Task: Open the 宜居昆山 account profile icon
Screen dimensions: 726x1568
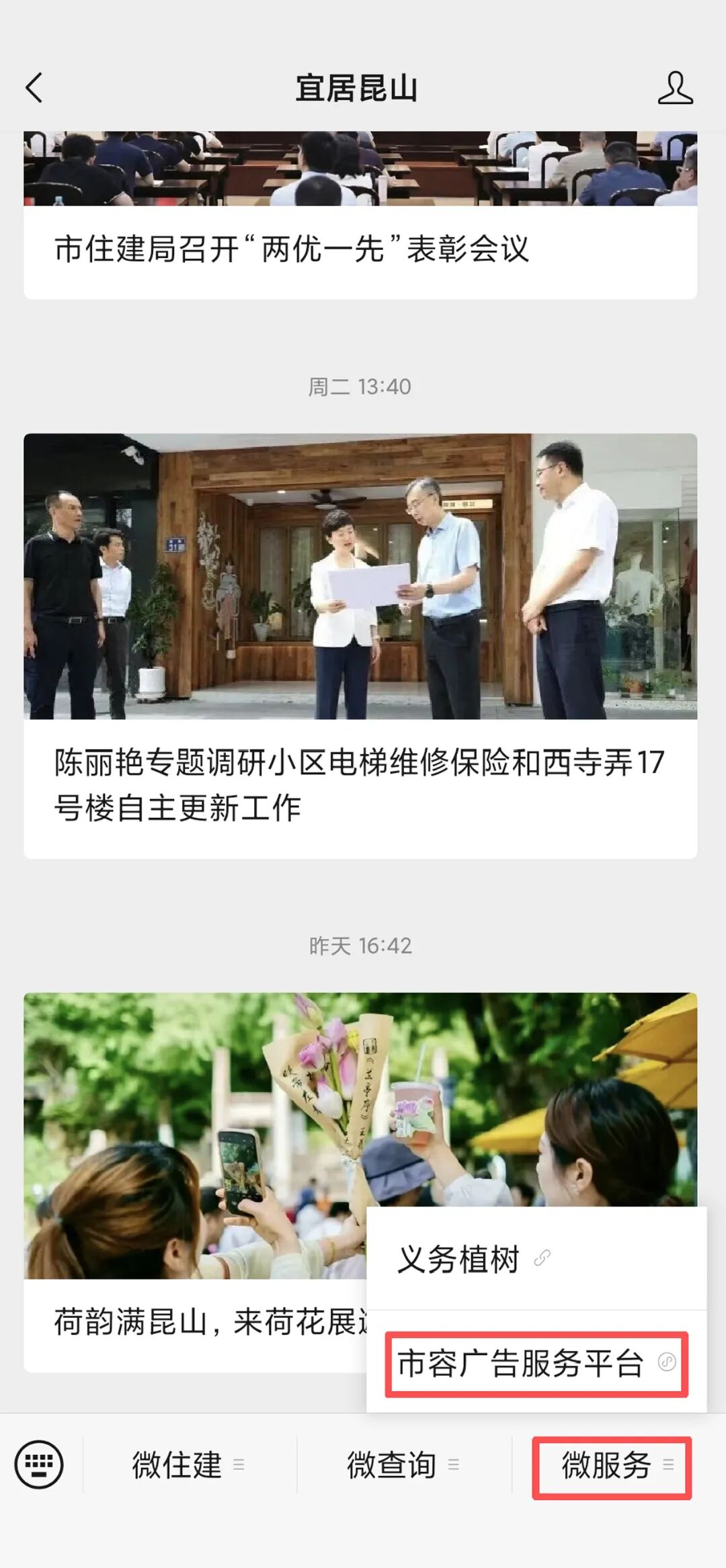Action: (675, 88)
